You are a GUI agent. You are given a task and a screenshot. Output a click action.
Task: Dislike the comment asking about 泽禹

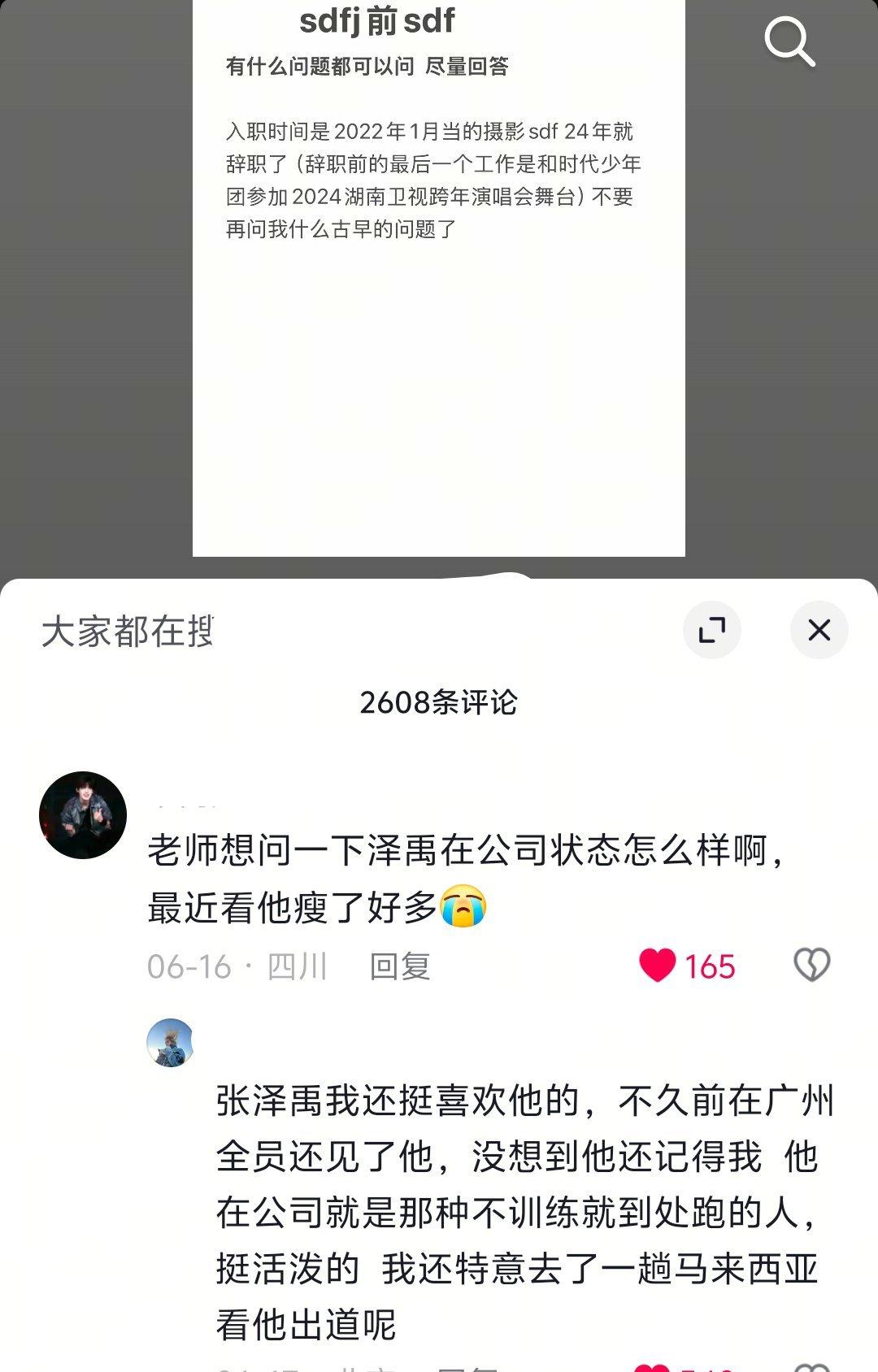[811, 966]
